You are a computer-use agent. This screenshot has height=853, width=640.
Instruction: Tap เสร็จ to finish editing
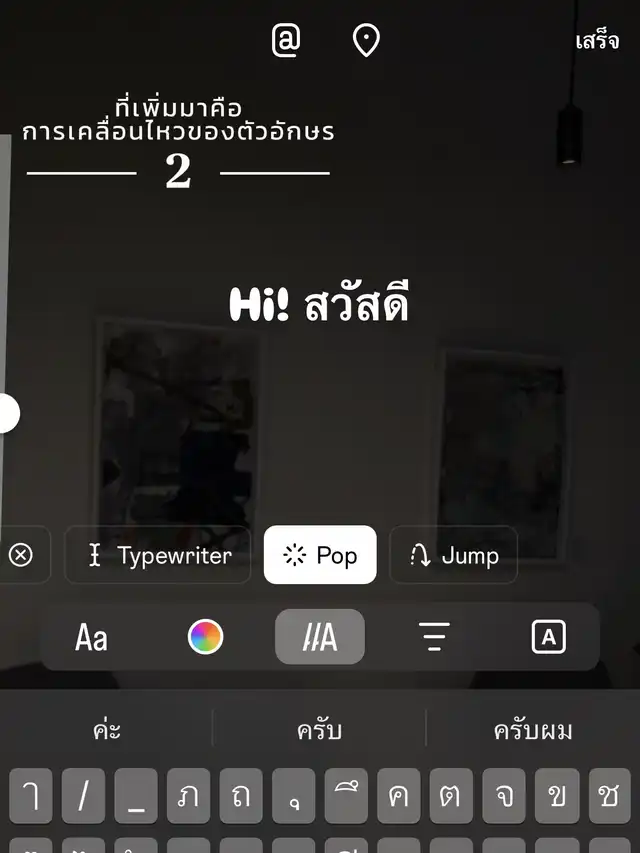pos(598,41)
